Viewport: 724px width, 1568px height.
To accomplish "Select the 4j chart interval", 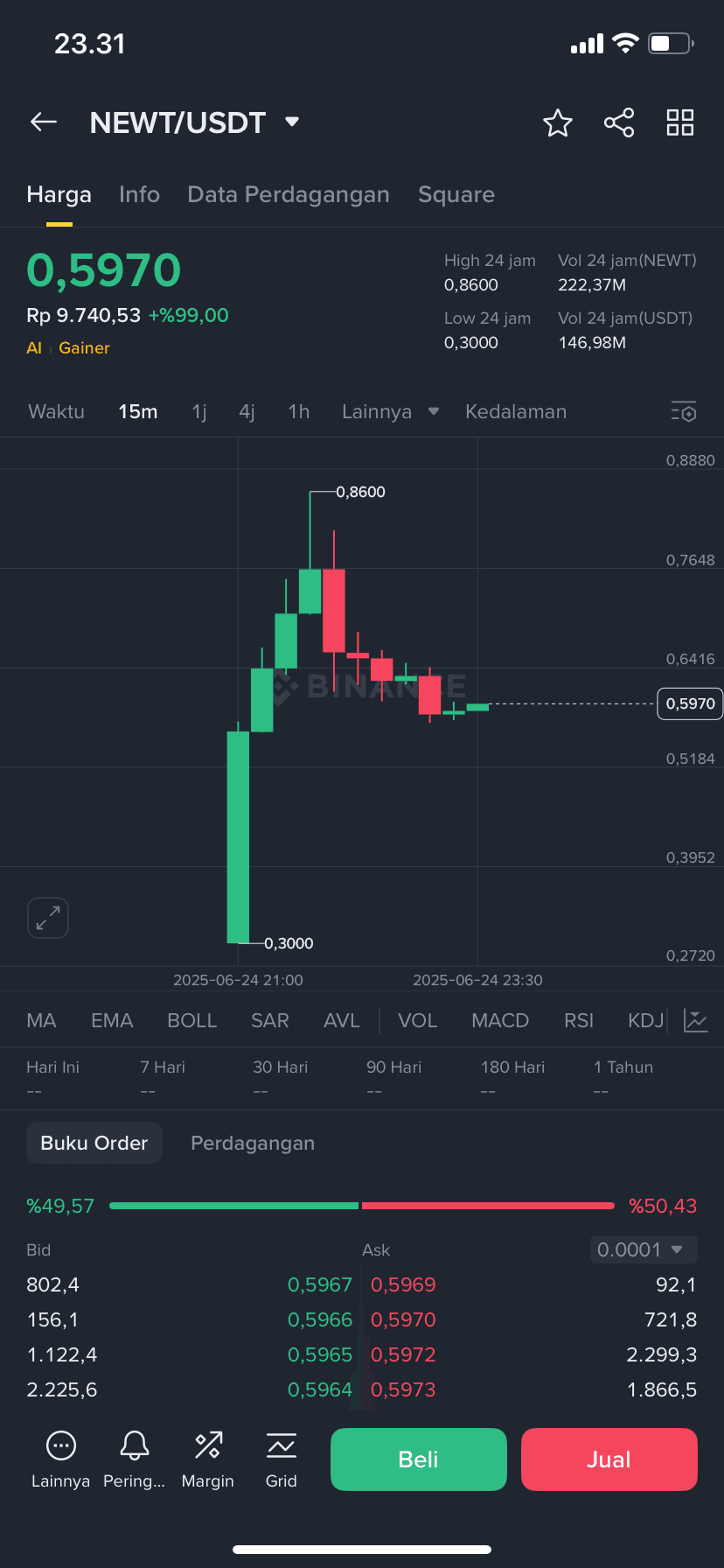I will click(x=247, y=411).
